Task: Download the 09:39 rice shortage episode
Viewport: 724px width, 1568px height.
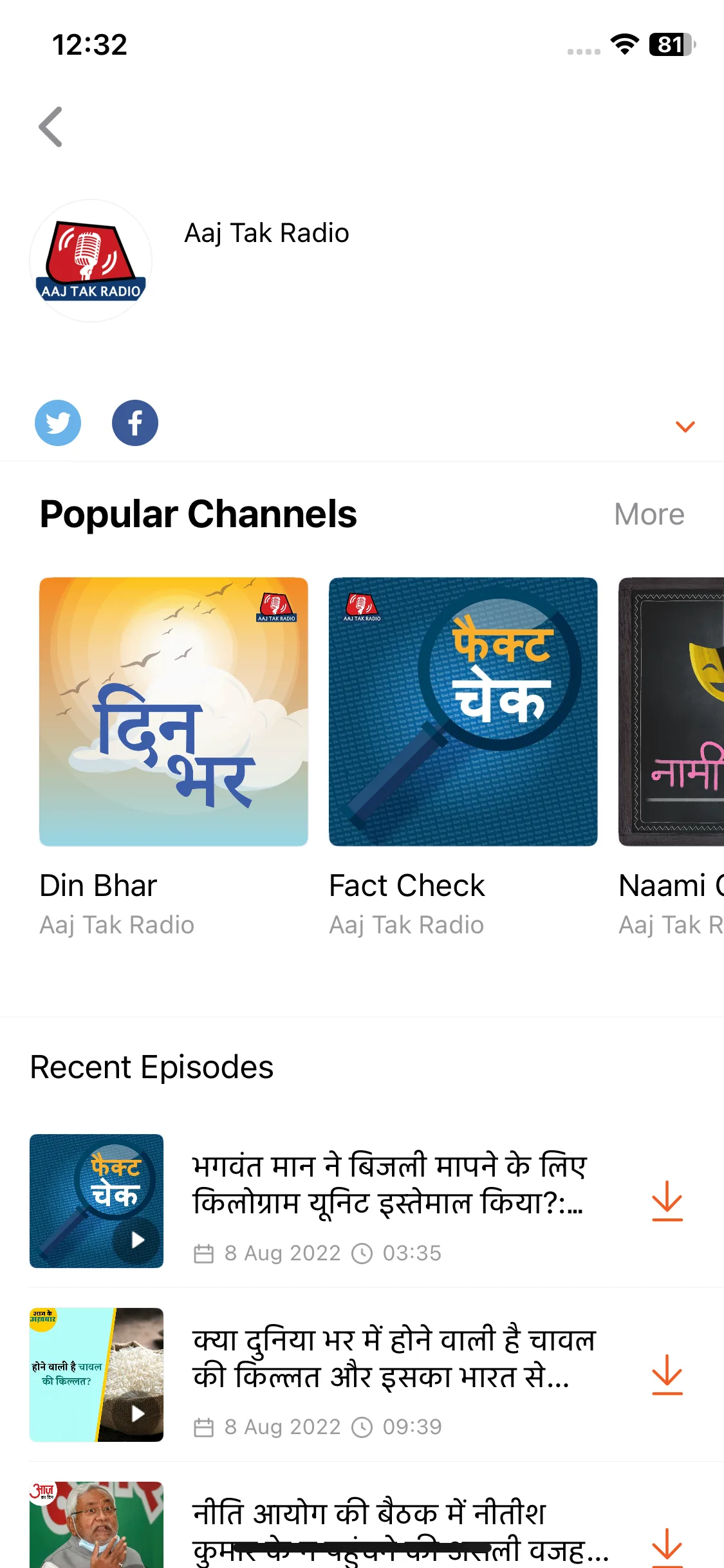Action: click(x=667, y=1375)
